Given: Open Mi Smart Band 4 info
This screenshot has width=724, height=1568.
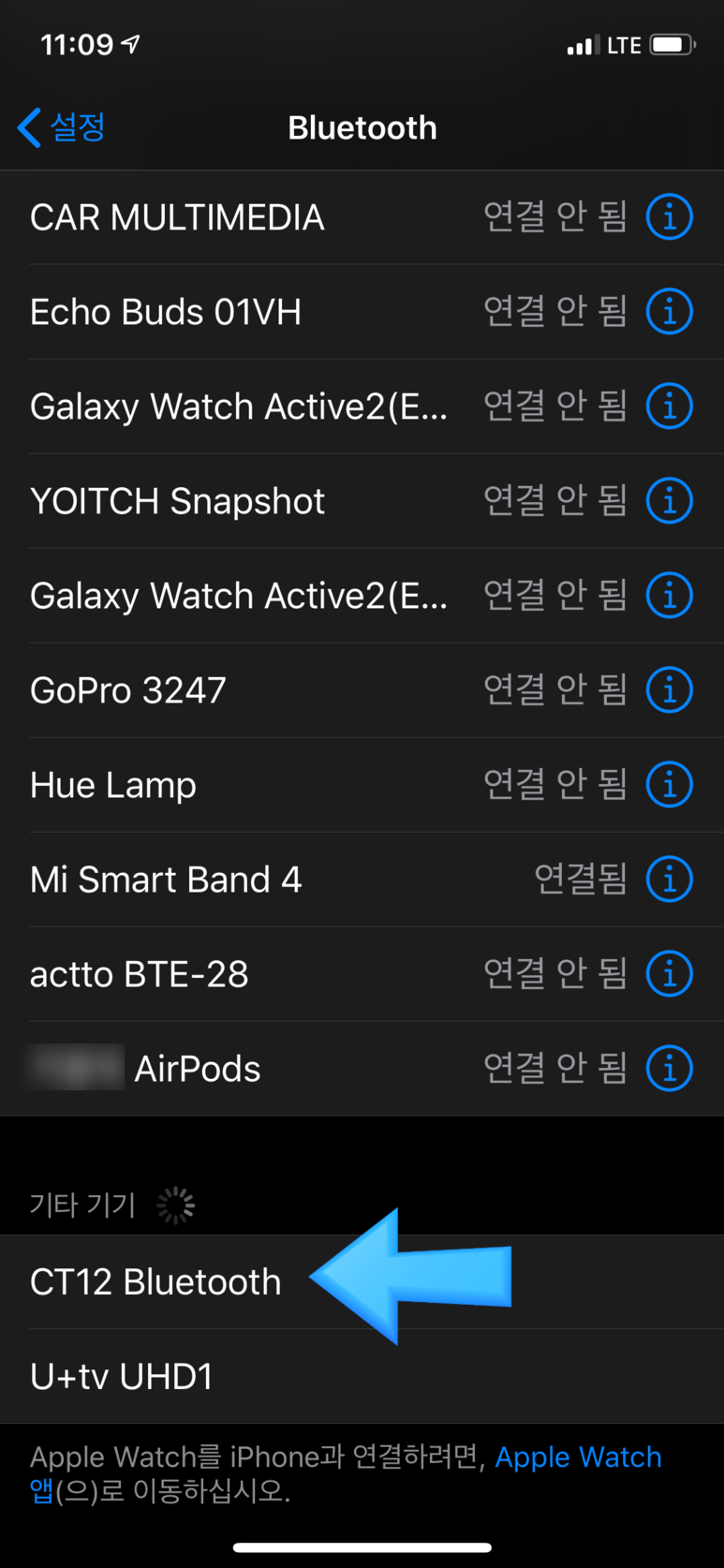Looking at the screenshot, I should (x=669, y=880).
